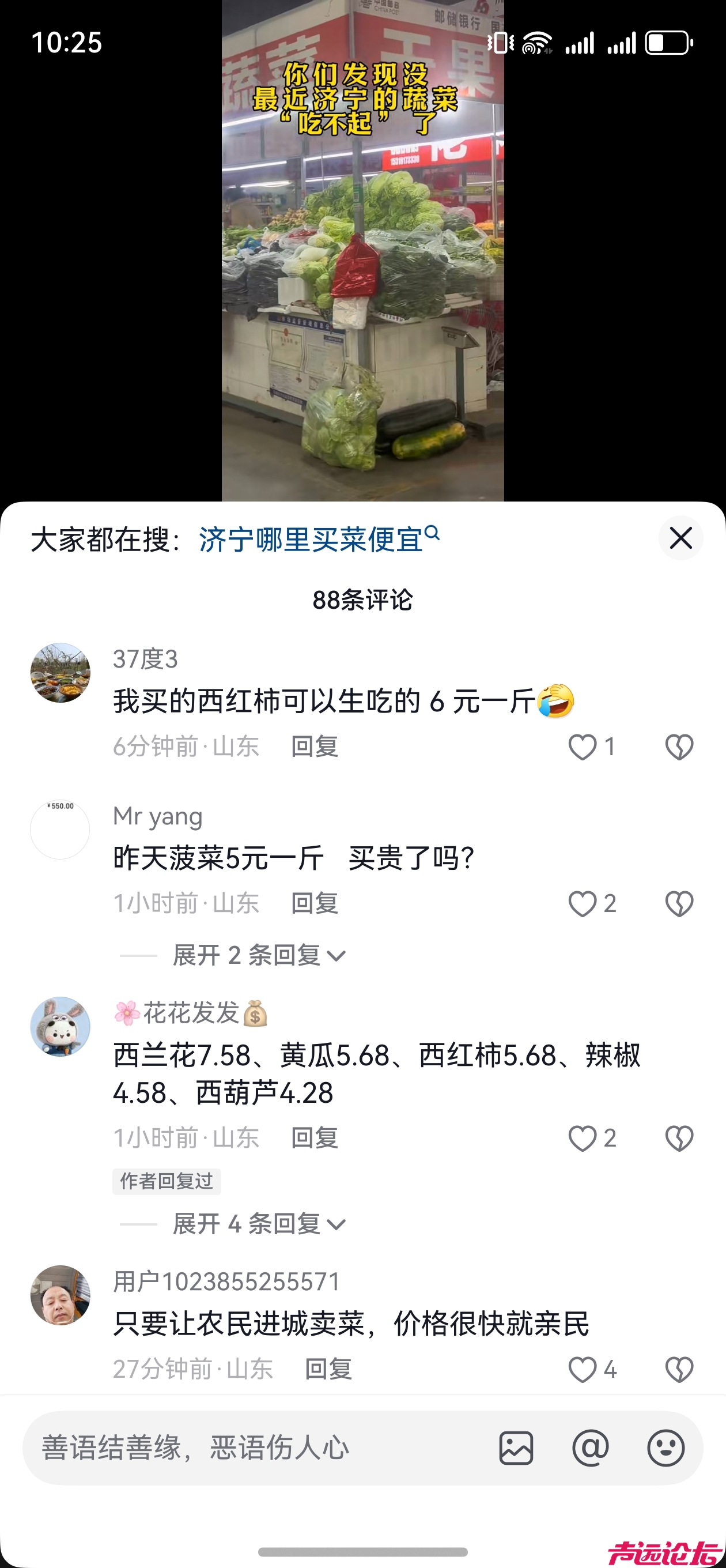Close the comments panel

[x=680, y=538]
